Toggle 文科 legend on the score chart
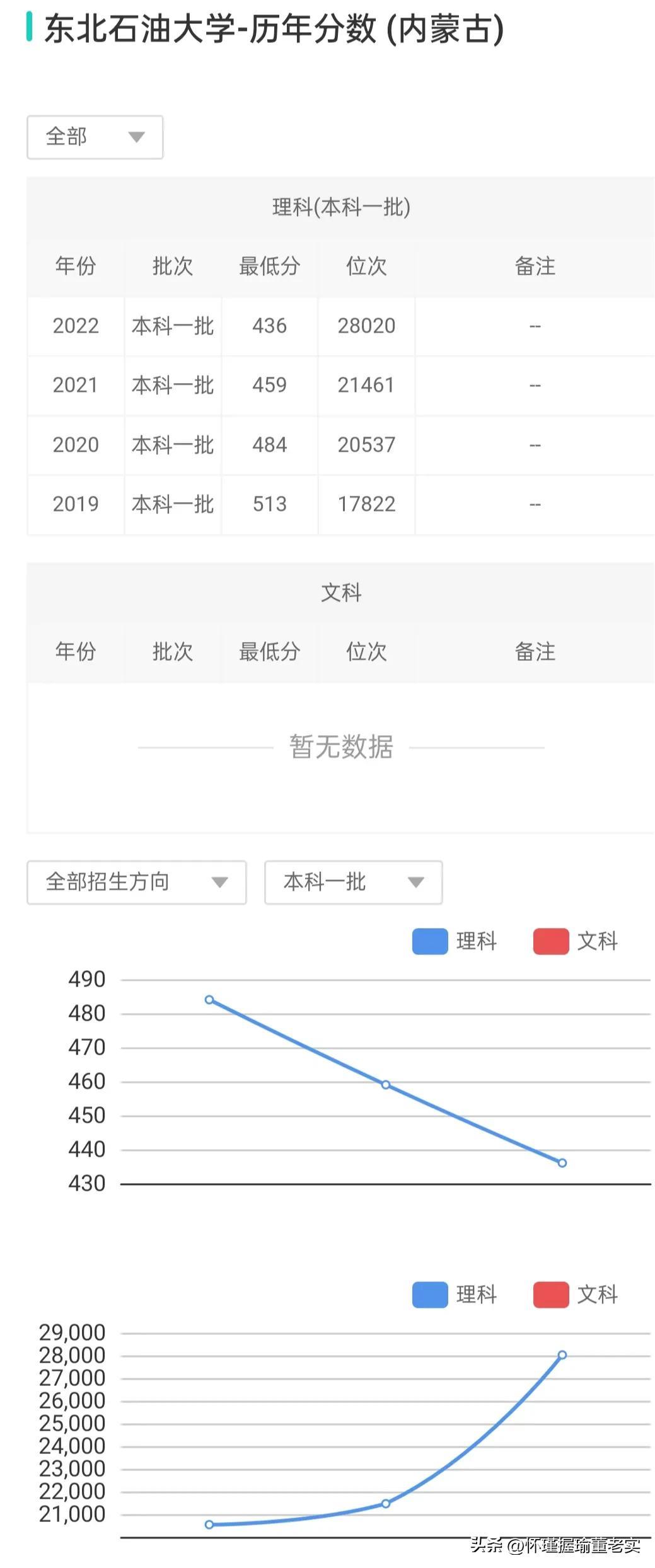 (575, 941)
